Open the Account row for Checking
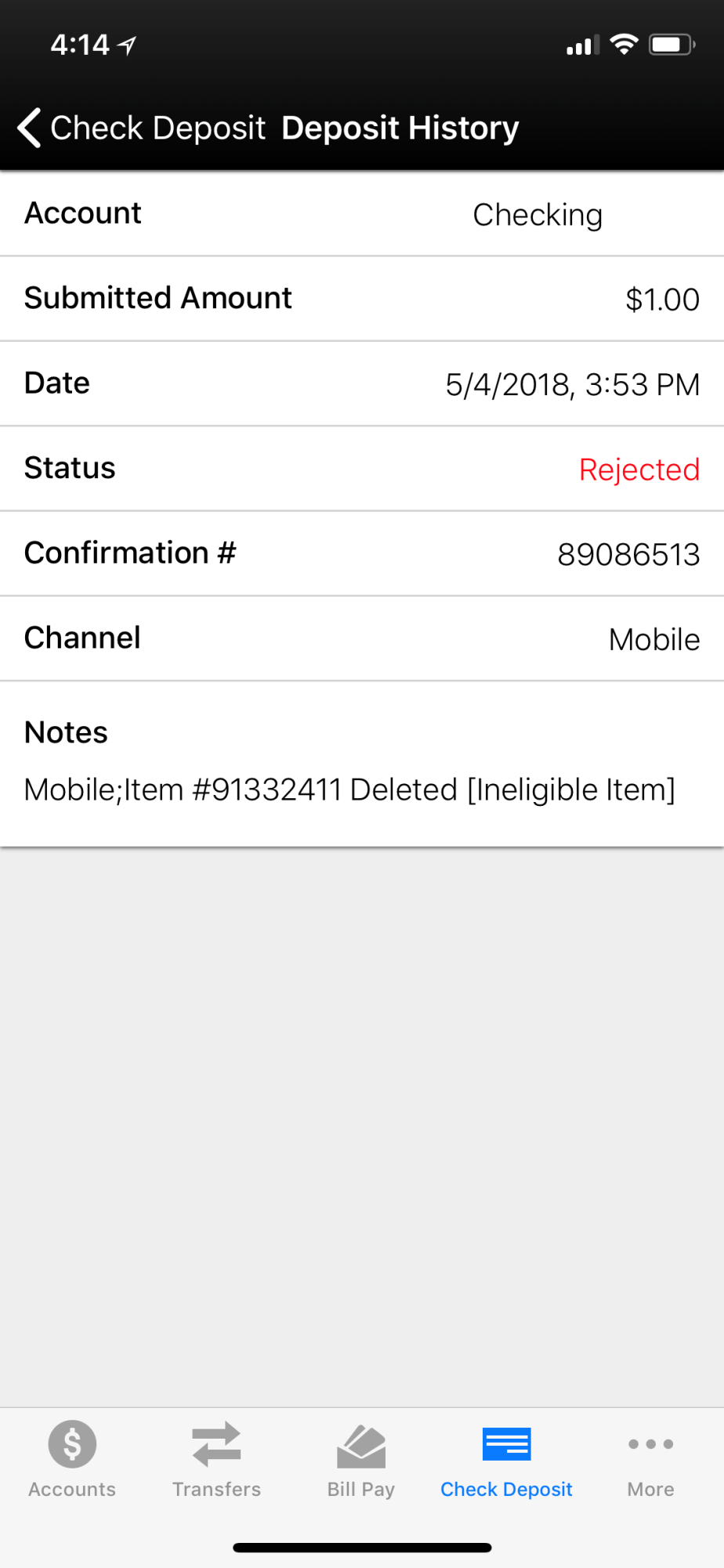 pyautogui.click(x=362, y=213)
